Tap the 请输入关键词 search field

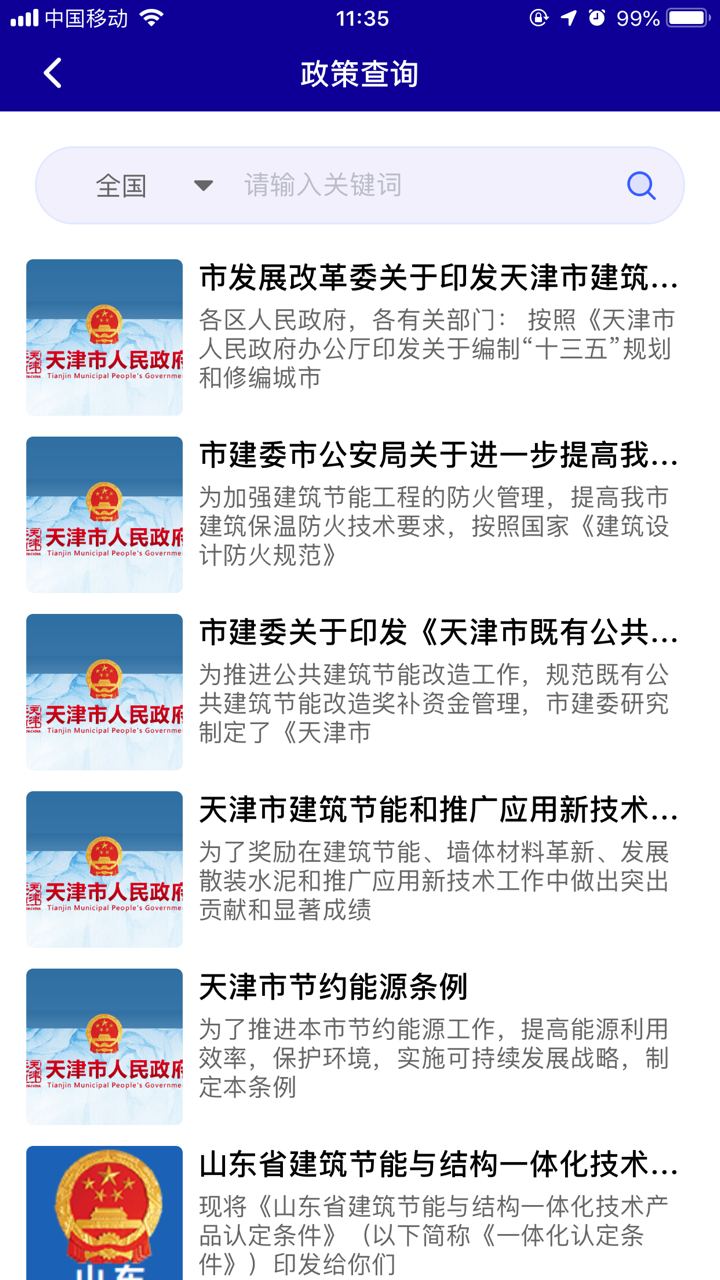pyautogui.click(x=425, y=185)
